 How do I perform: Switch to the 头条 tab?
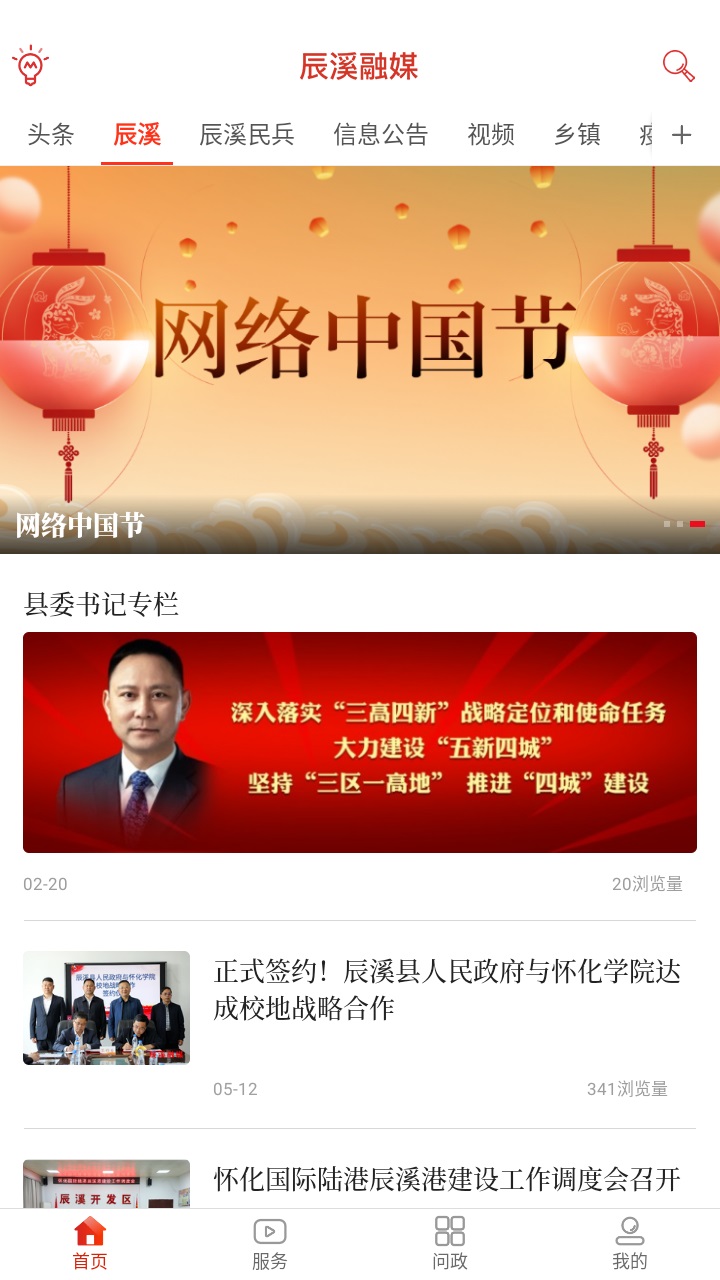coord(52,134)
